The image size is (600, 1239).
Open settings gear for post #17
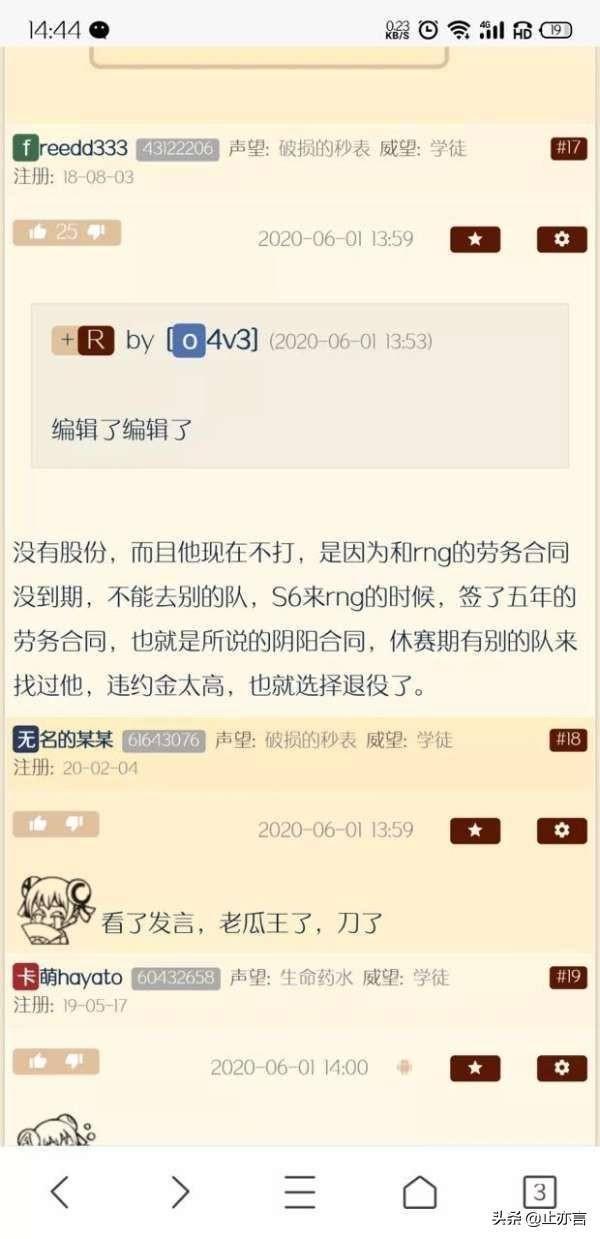[562, 239]
